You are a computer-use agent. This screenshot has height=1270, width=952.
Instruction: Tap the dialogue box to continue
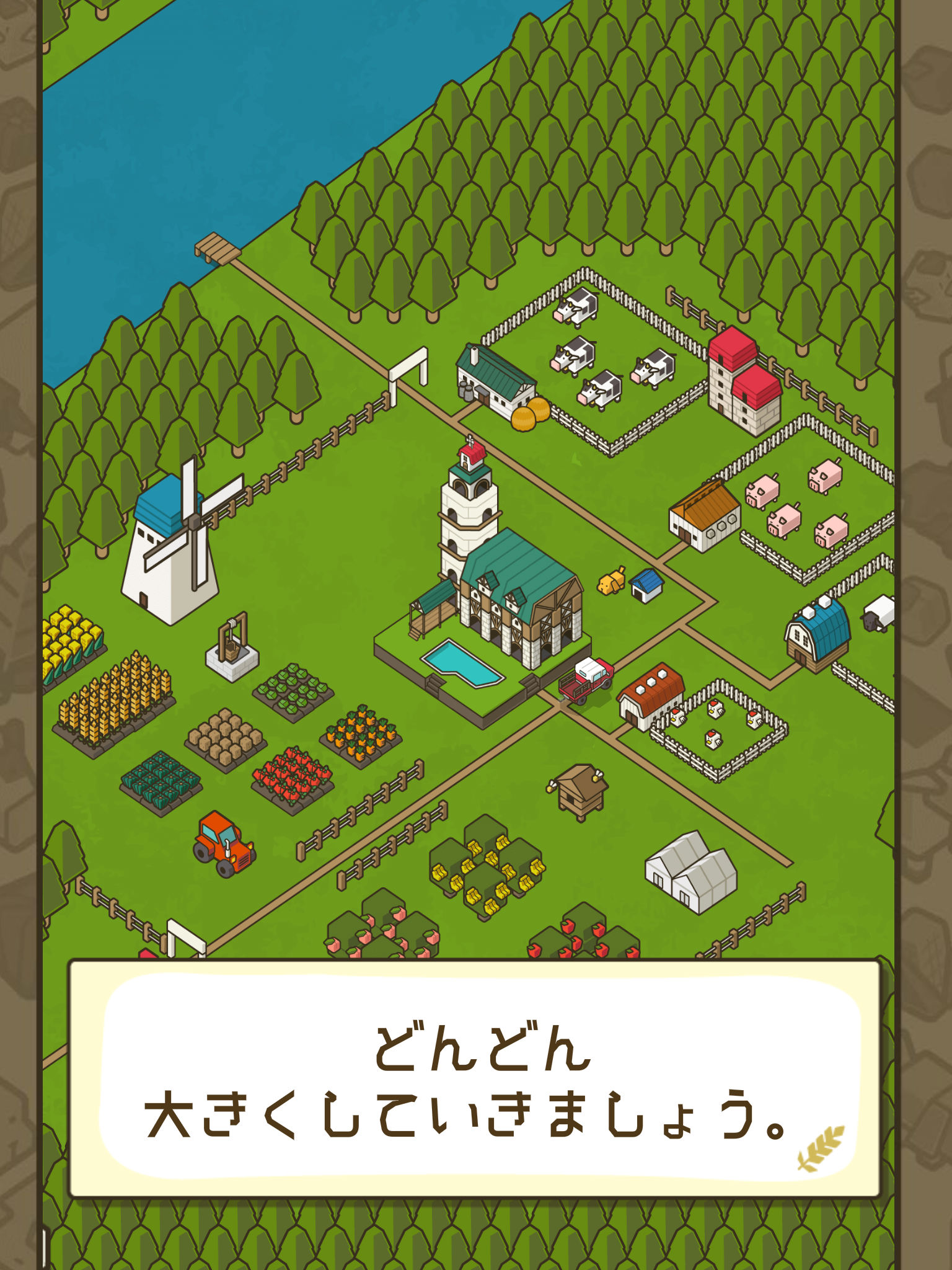pyautogui.click(x=475, y=1078)
